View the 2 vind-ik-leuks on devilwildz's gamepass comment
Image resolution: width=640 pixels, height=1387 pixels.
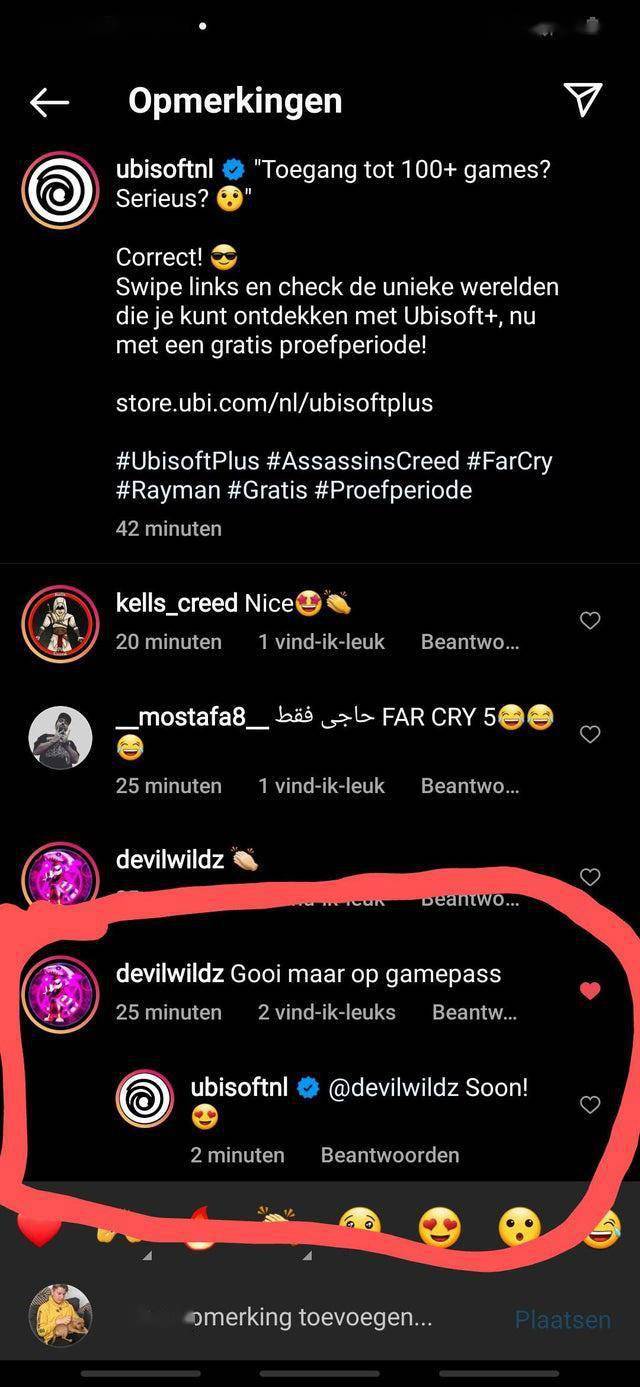pyautogui.click(x=326, y=1012)
